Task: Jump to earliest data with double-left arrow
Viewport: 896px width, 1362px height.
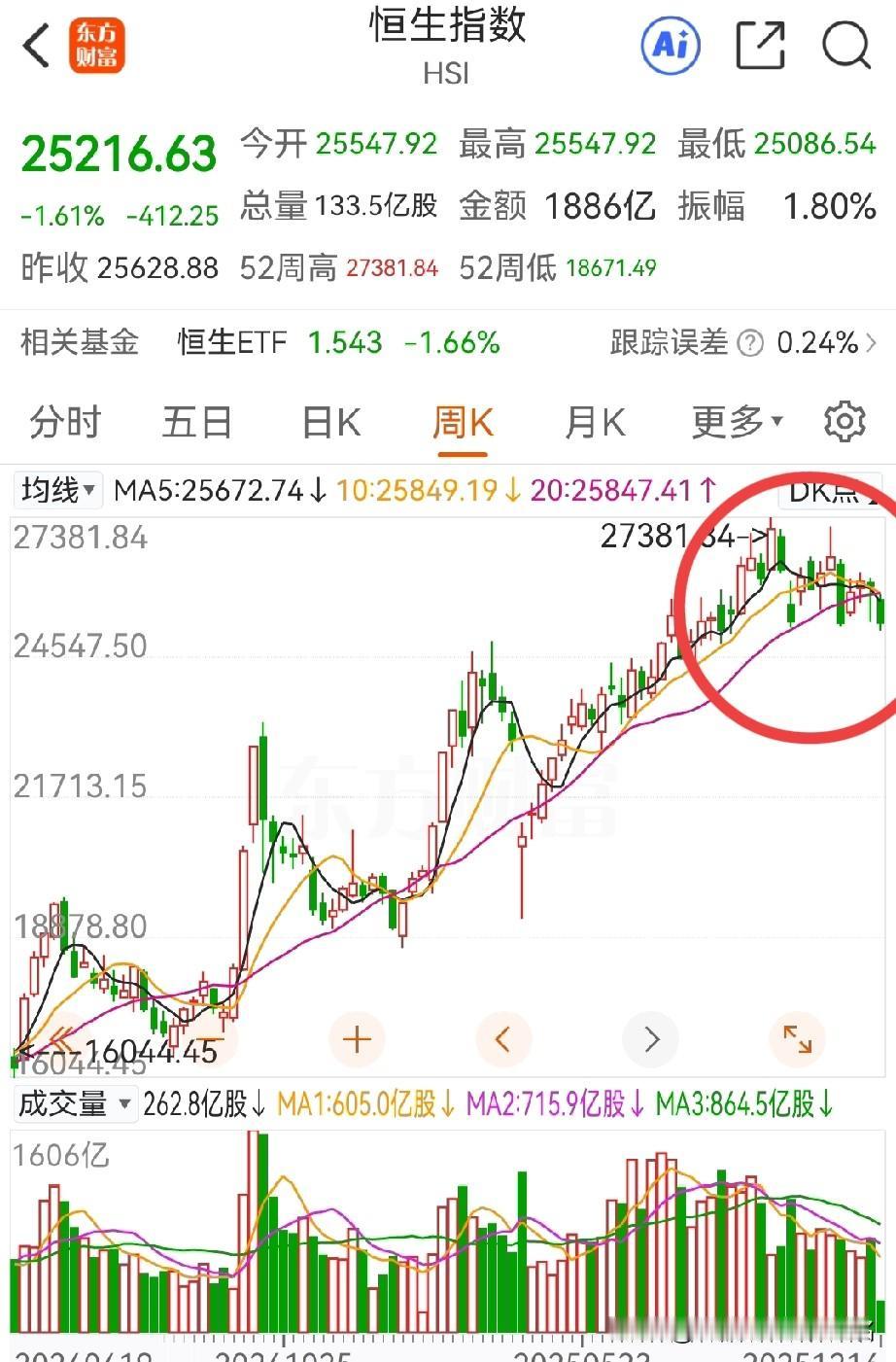Action: [61, 1039]
